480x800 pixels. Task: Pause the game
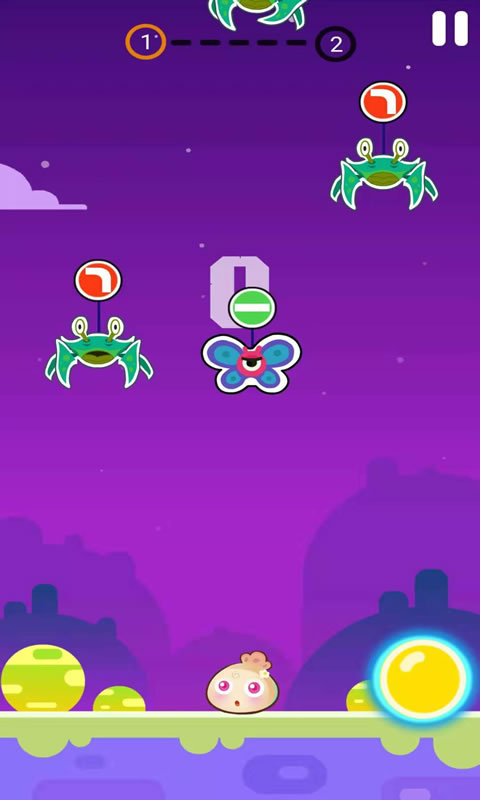click(450, 29)
